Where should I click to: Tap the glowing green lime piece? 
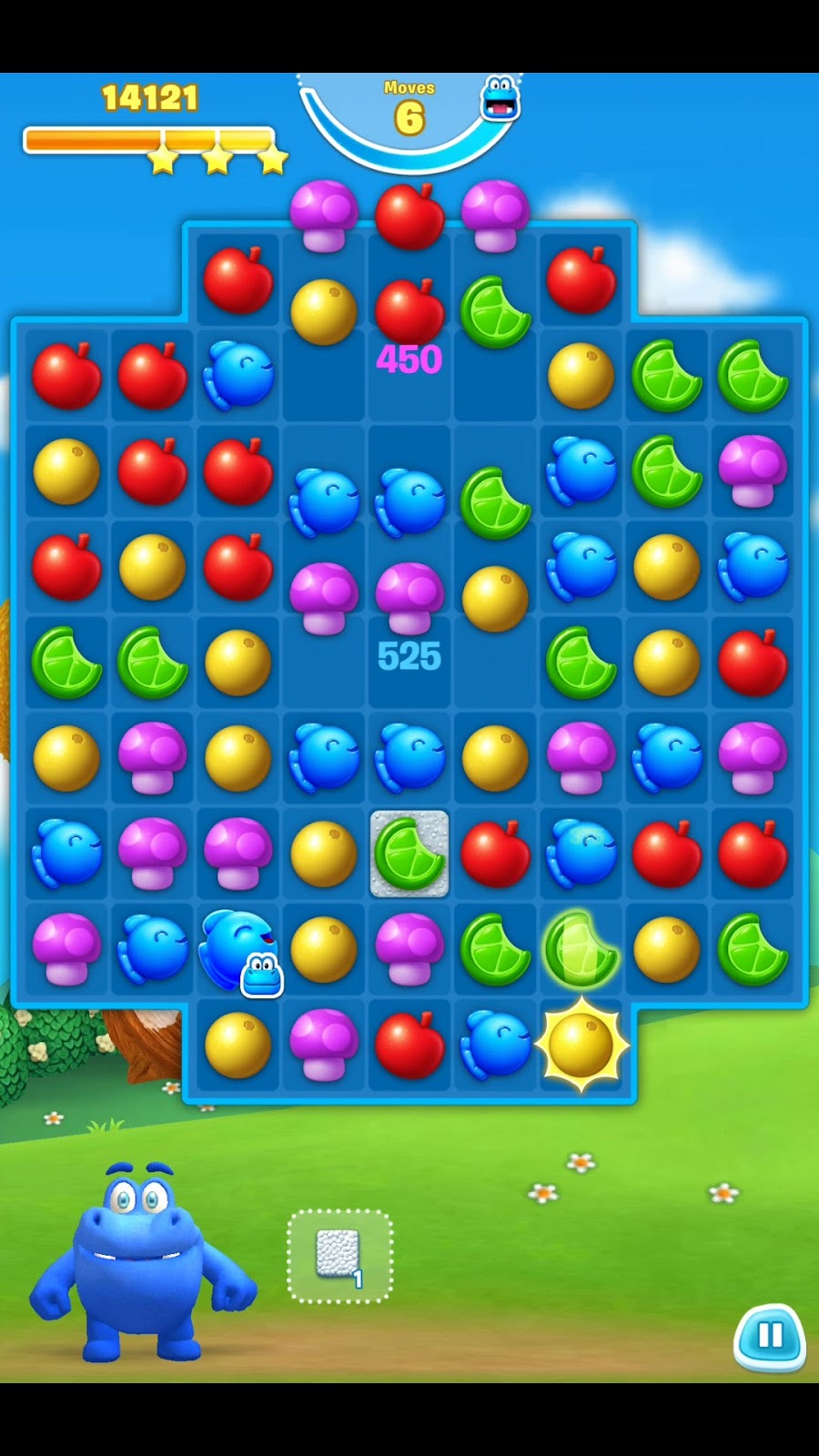581,949
